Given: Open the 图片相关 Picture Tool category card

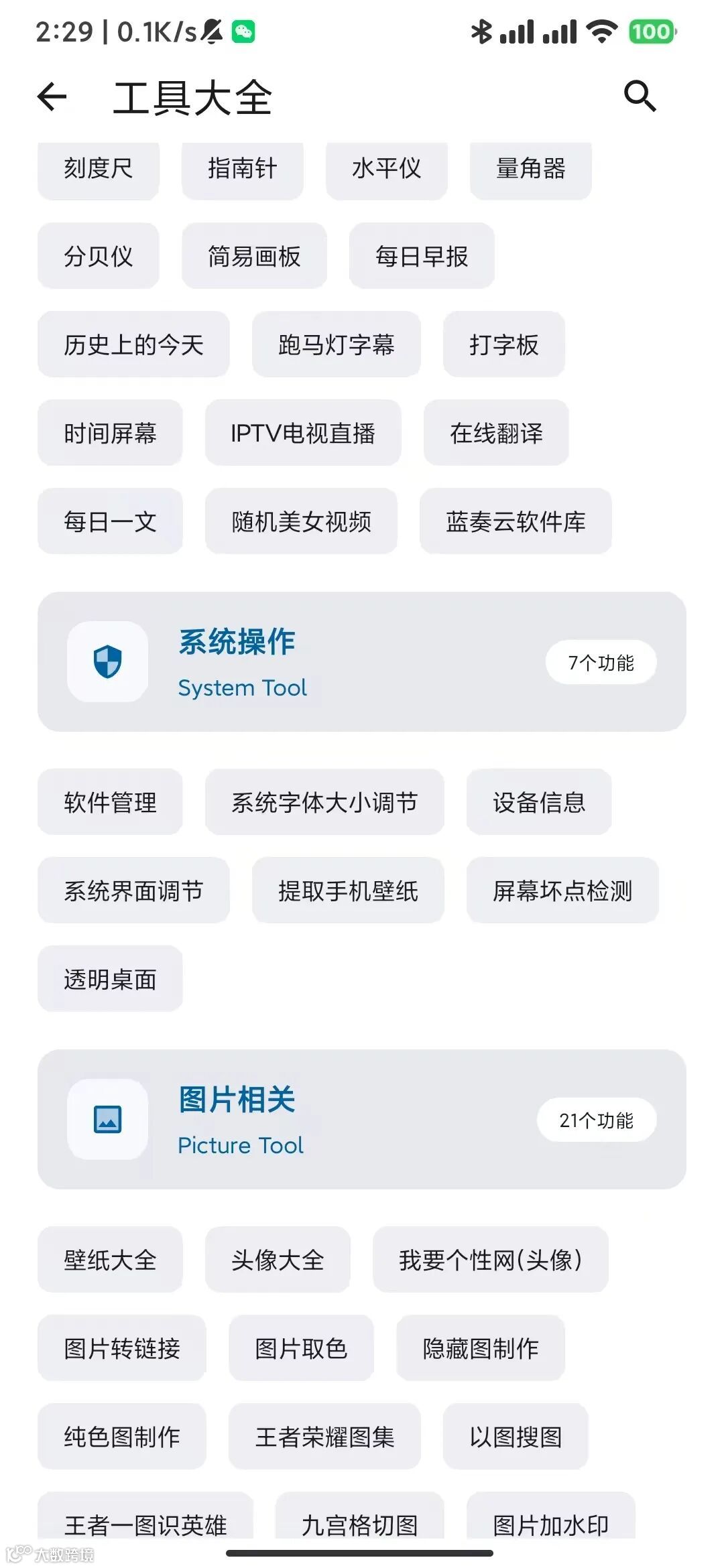Looking at the screenshot, I should tap(362, 1120).
